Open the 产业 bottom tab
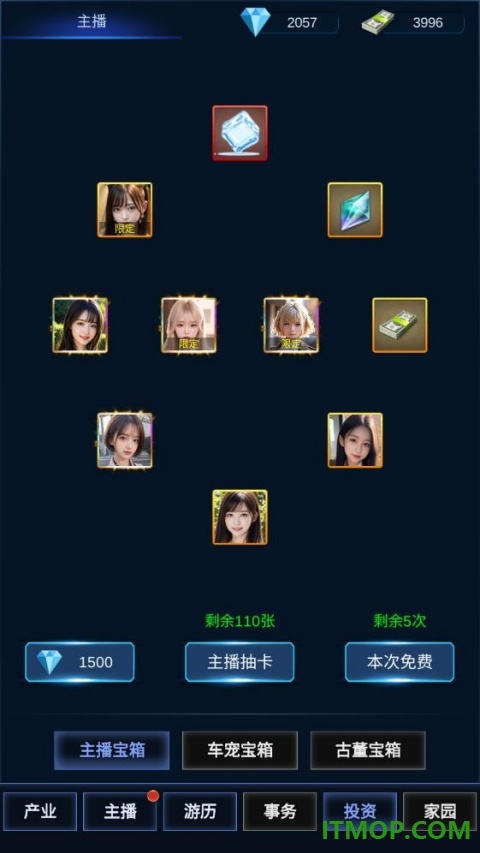This screenshot has height=853, width=480. pos(40,812)
